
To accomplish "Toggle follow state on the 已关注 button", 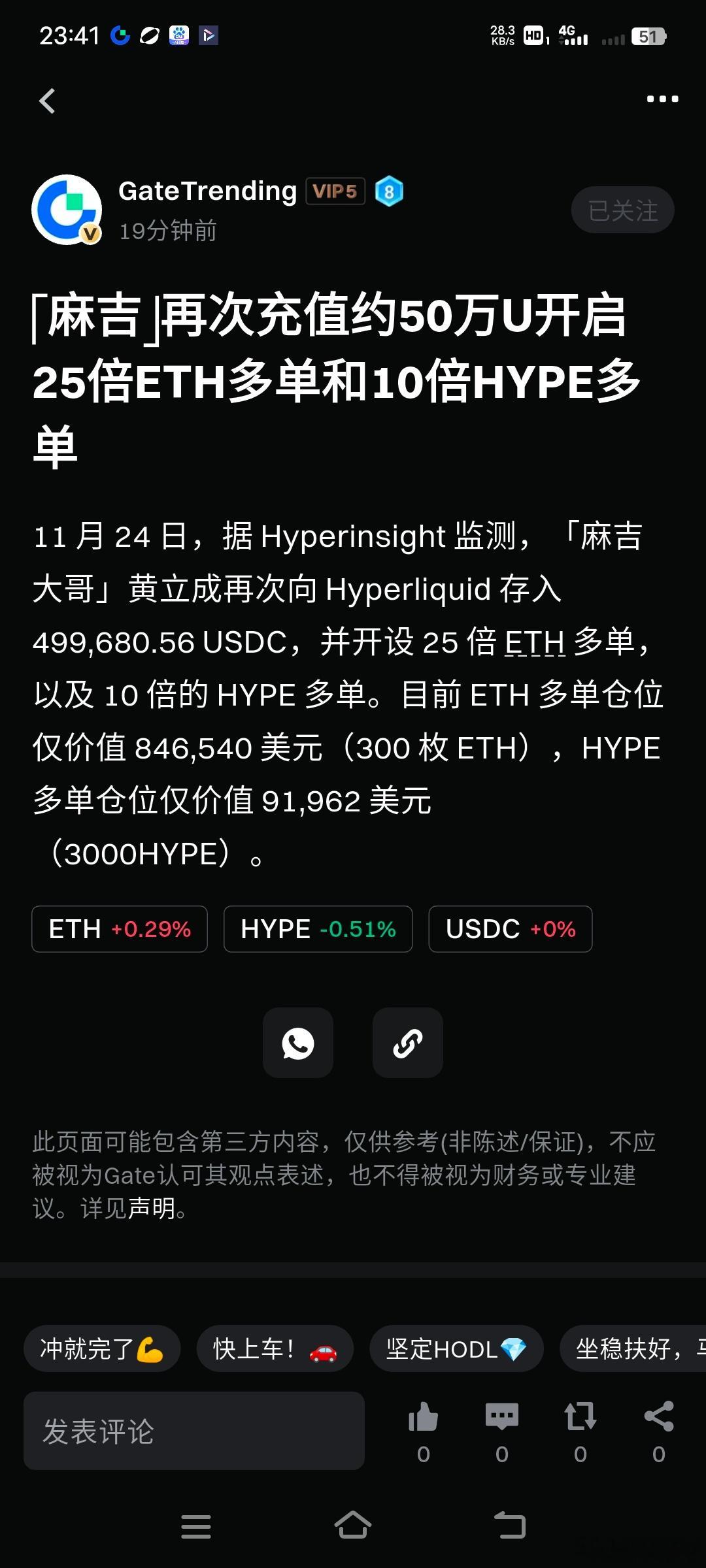I will click(622, 209).
